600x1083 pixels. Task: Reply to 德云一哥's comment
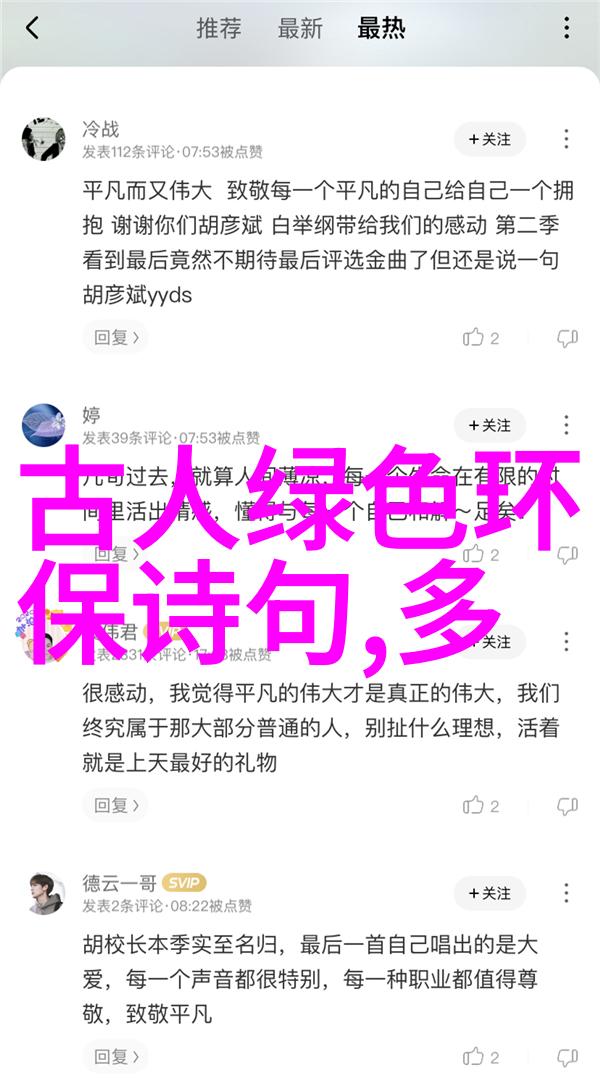[x=115, y=1057]
